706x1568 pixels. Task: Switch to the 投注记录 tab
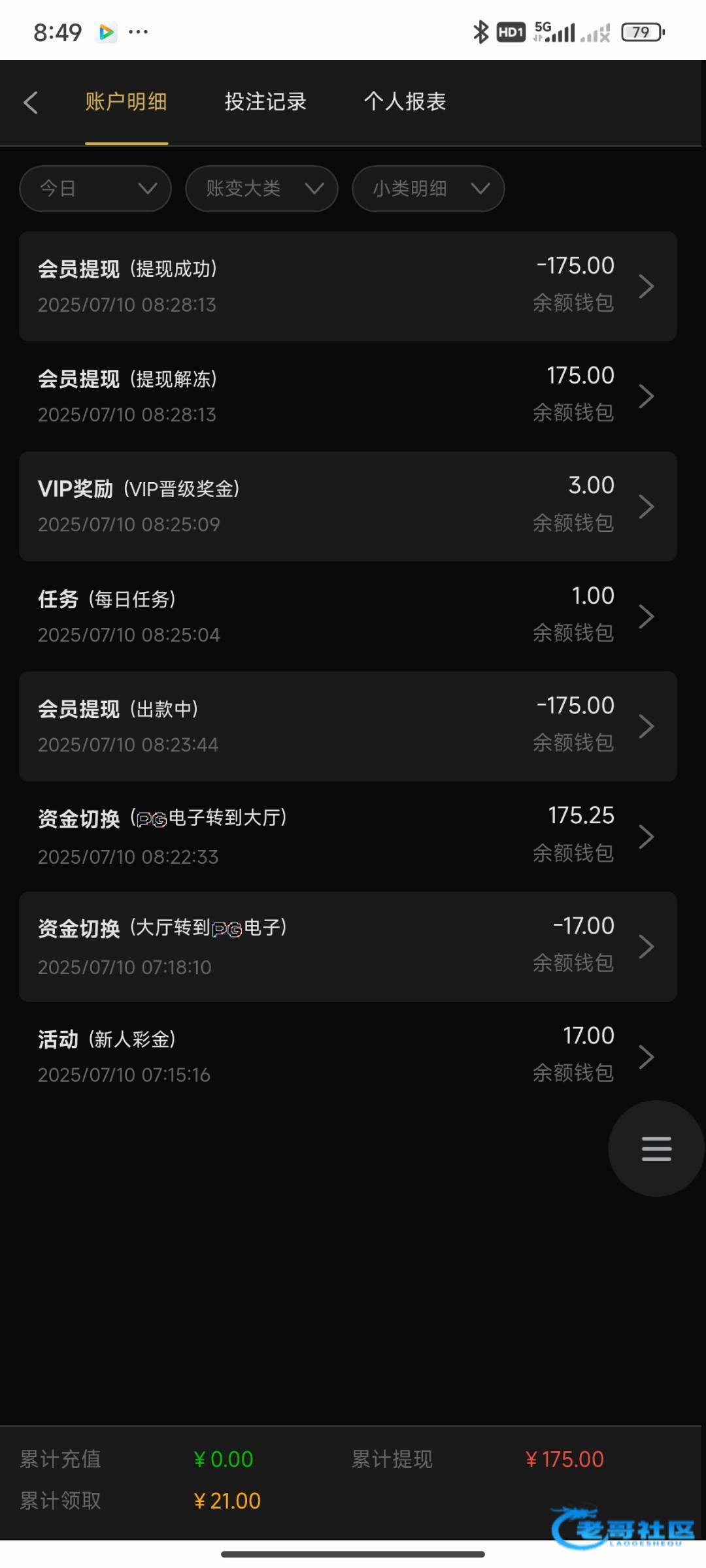coord(265,102)
